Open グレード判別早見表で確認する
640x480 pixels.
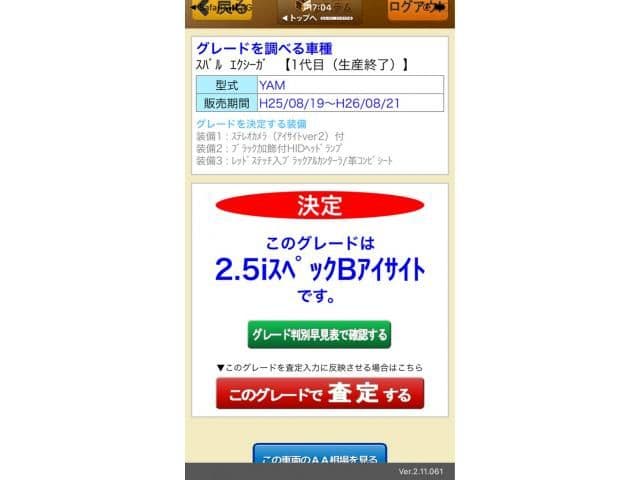click(x=319, y=334)
